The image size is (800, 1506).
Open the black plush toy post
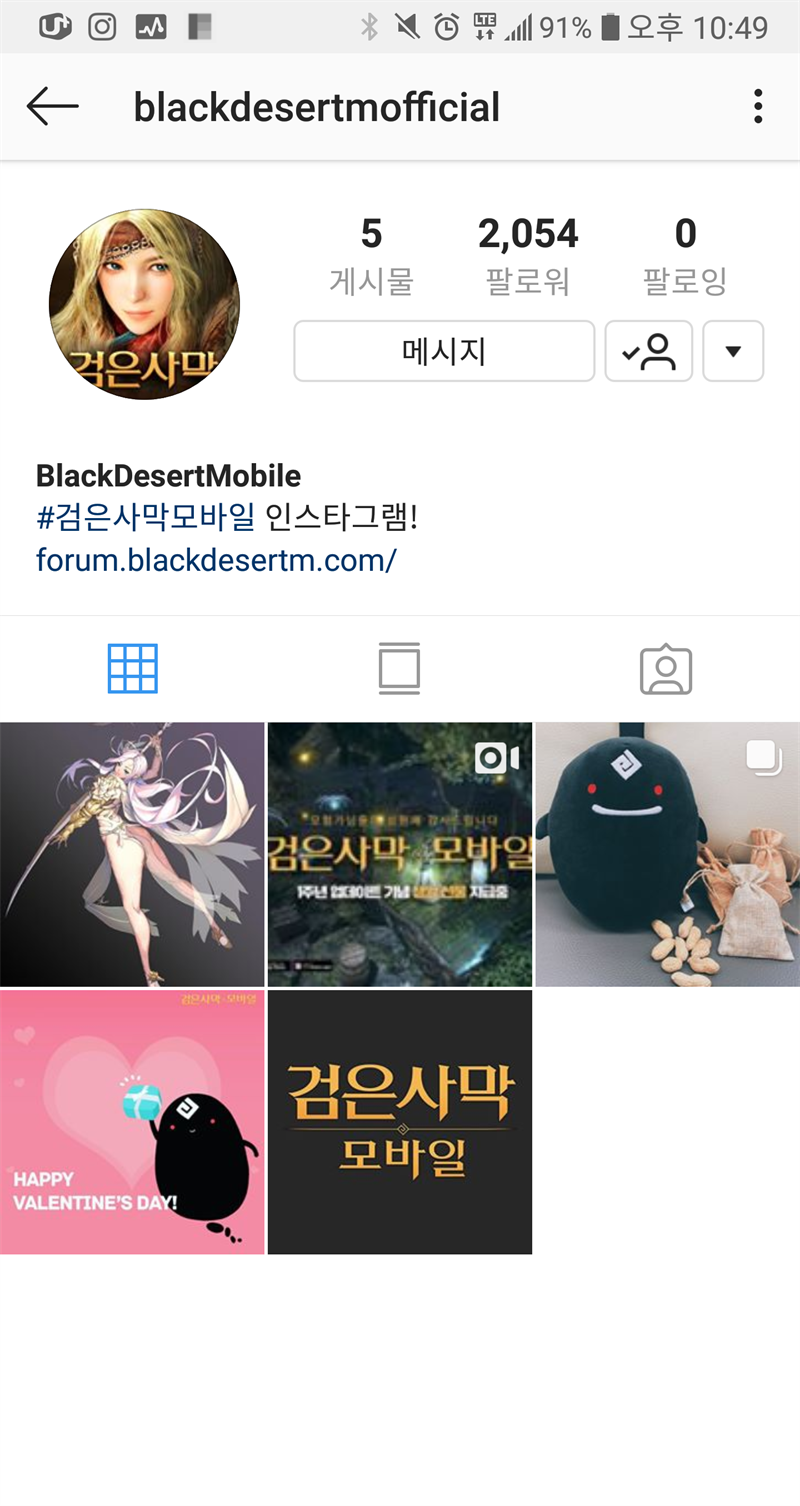click(x=668, y=854)
